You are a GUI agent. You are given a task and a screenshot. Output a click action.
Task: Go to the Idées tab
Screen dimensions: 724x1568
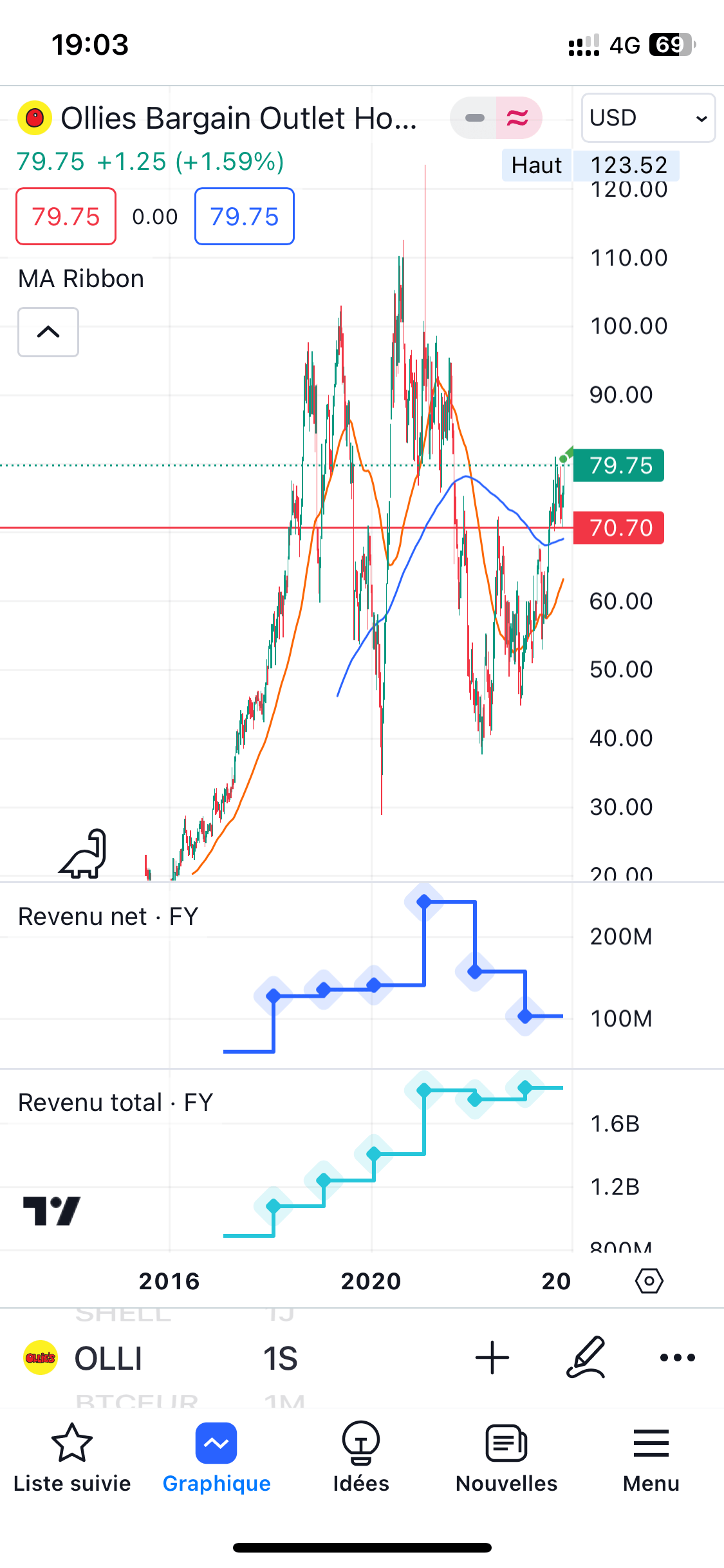[361, 1458]
